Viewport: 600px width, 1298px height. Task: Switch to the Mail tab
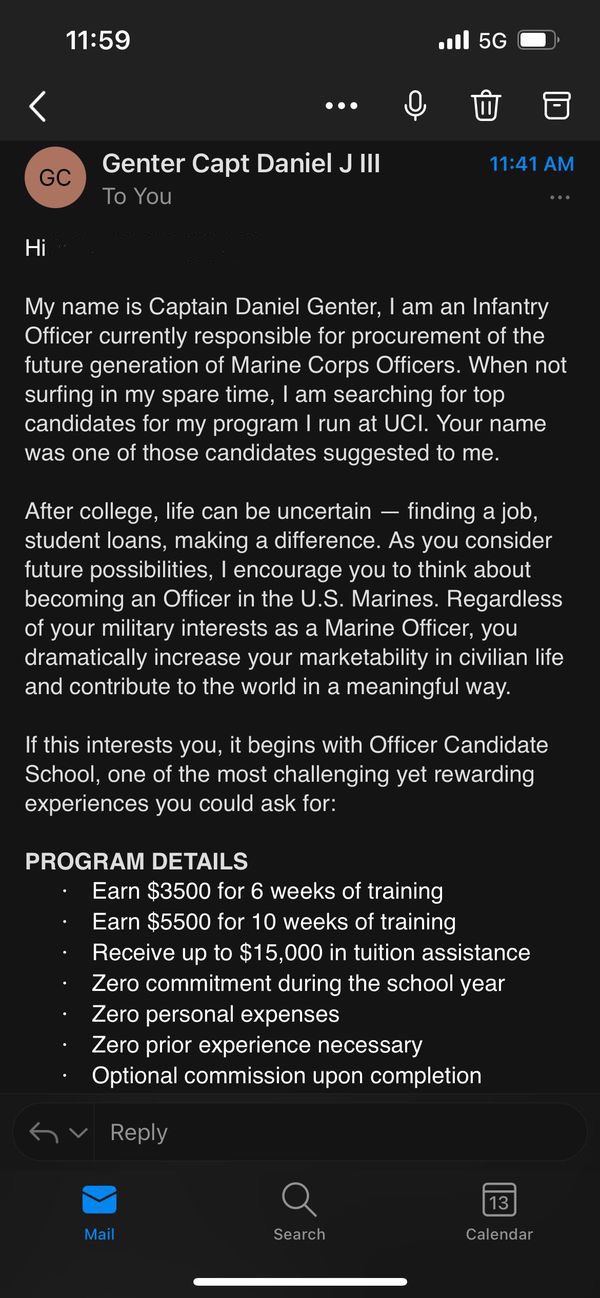[99, 1211]
